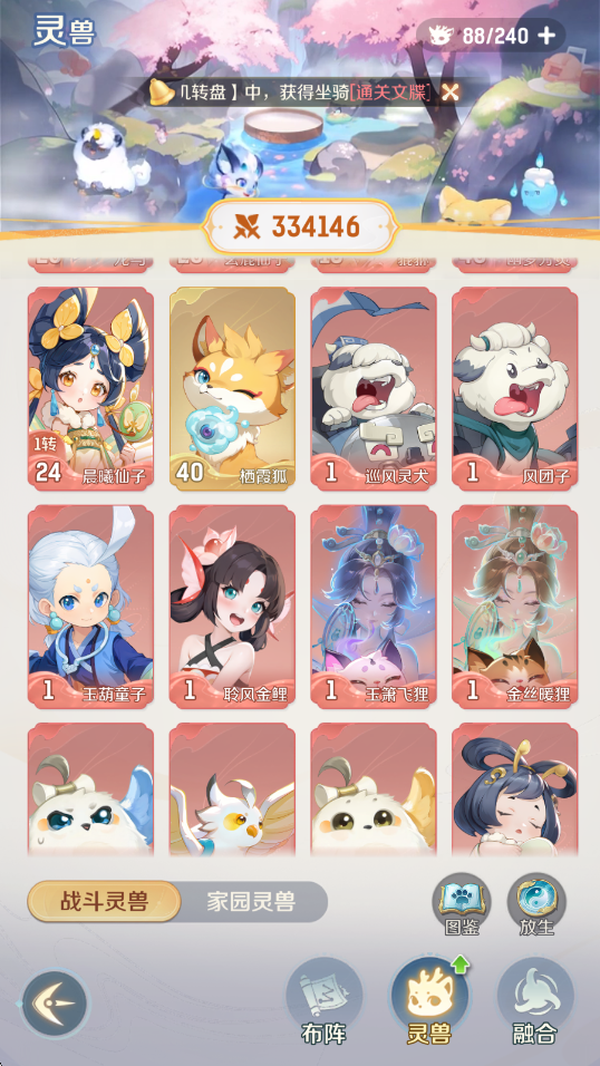This screenshot has height=1066, width=600.
Task: Switch to the 家园灵兽 tab
Action: click(251, 902)
